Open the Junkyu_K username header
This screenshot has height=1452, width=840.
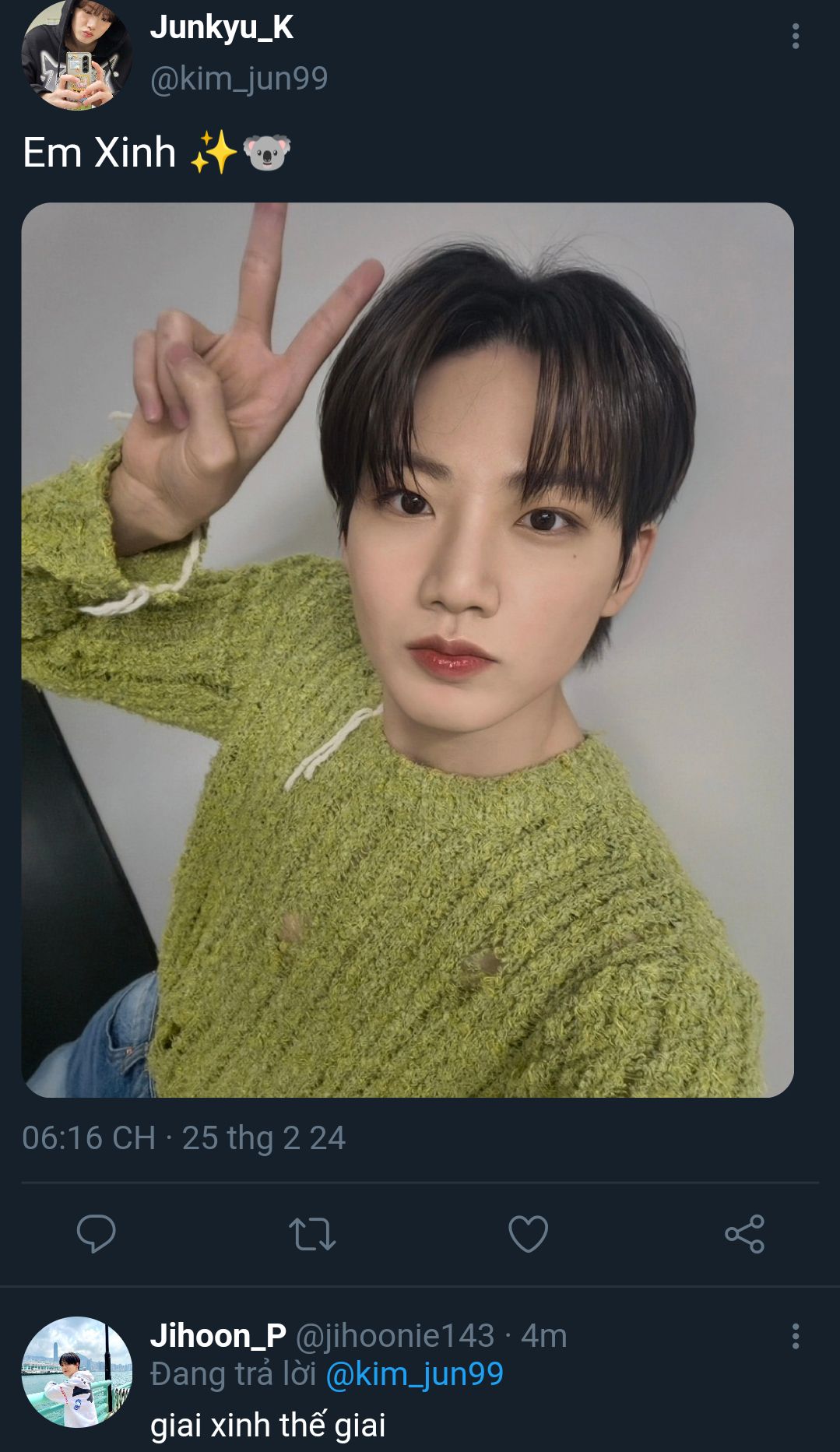(x=222, y=28)
